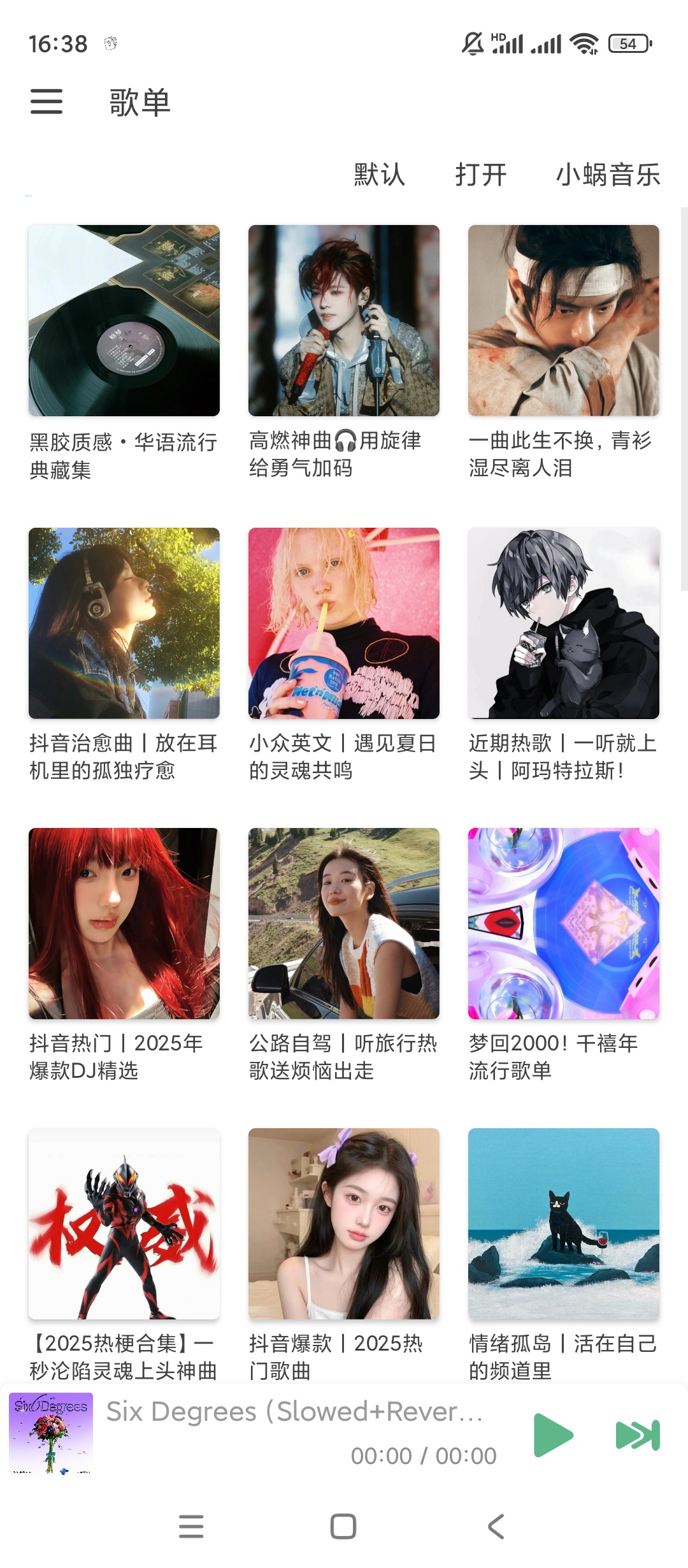Viewport: 688px width, 1568px height.
Task: Open playlist 高燃神曲用旋律给勇气加码
Action: 344,321
